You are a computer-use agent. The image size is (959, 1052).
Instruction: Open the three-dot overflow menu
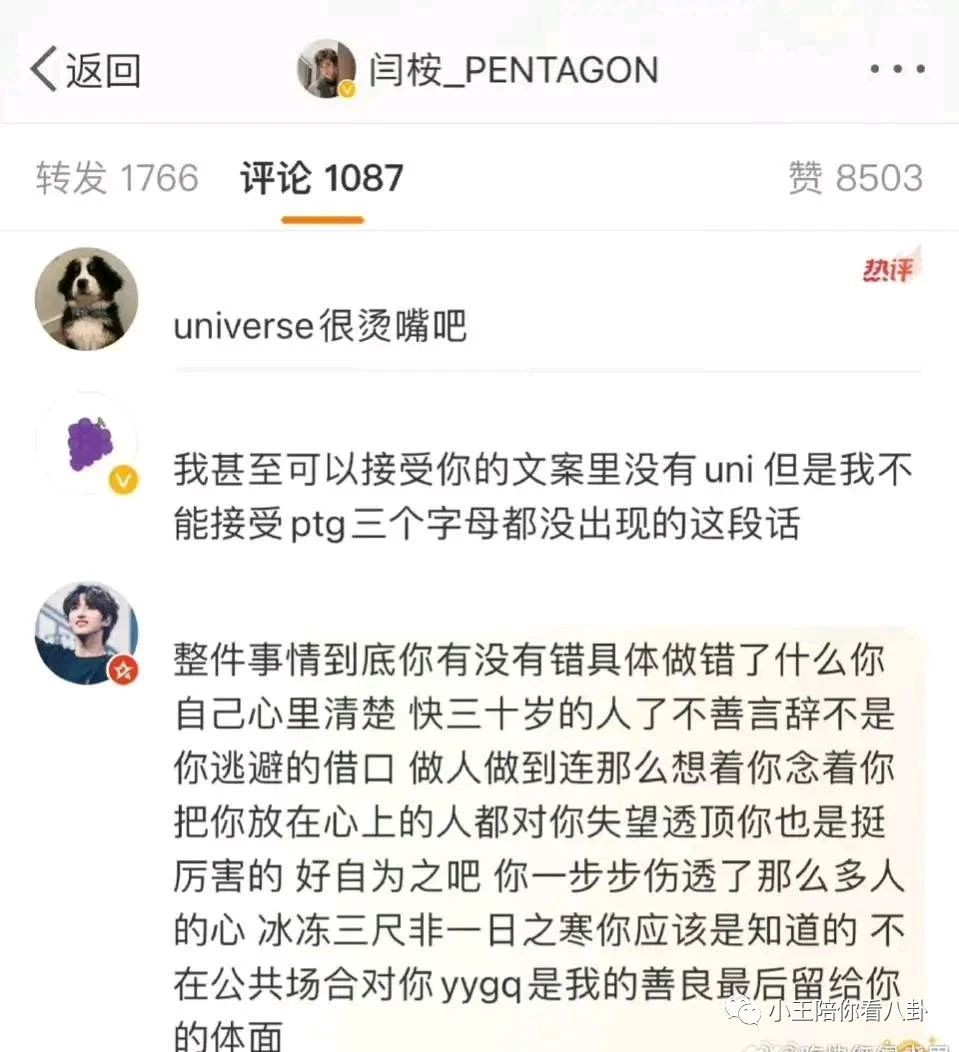pyautogui.click(x=896, y=70)
